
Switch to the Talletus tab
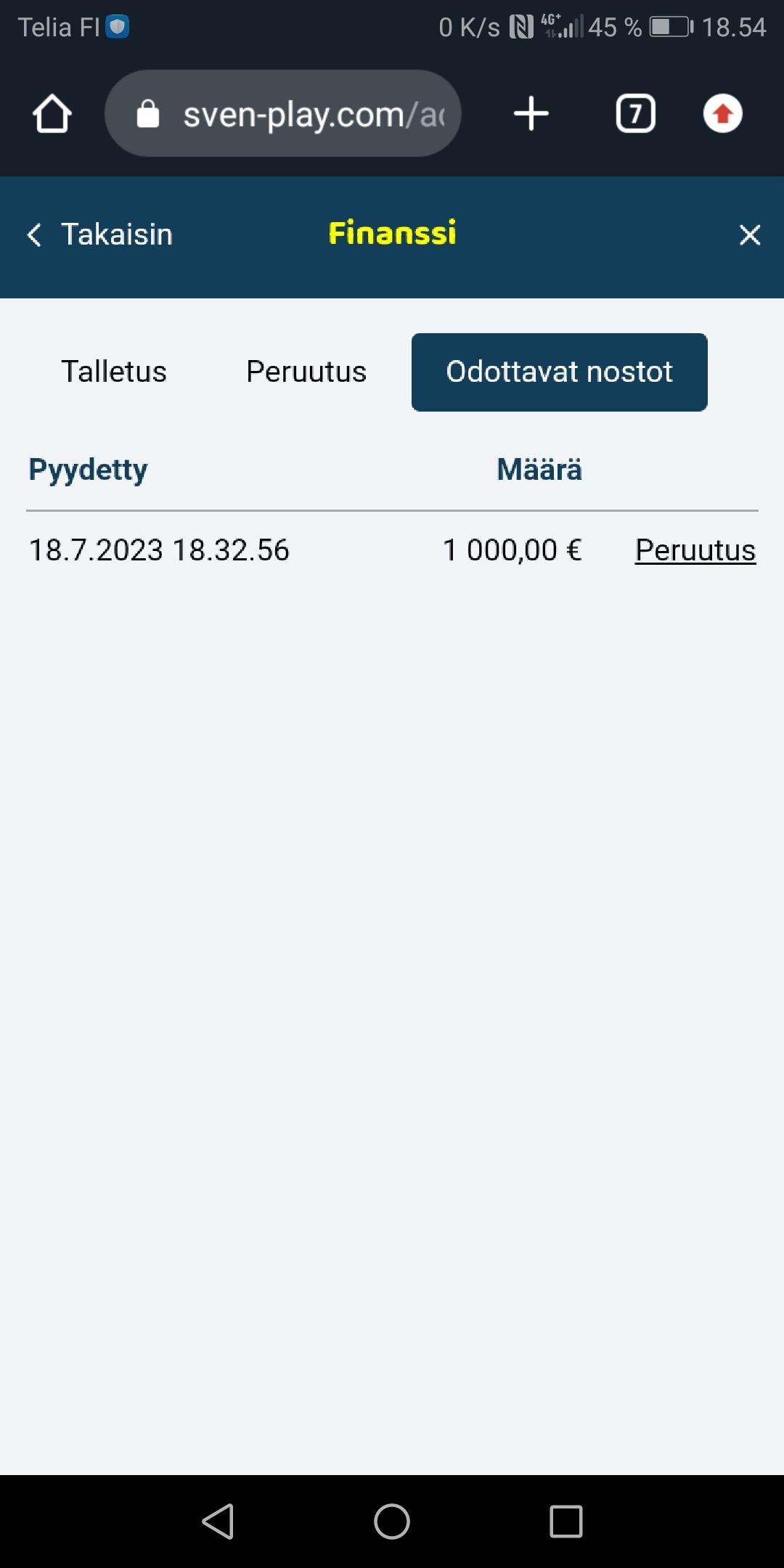point(114,372)
